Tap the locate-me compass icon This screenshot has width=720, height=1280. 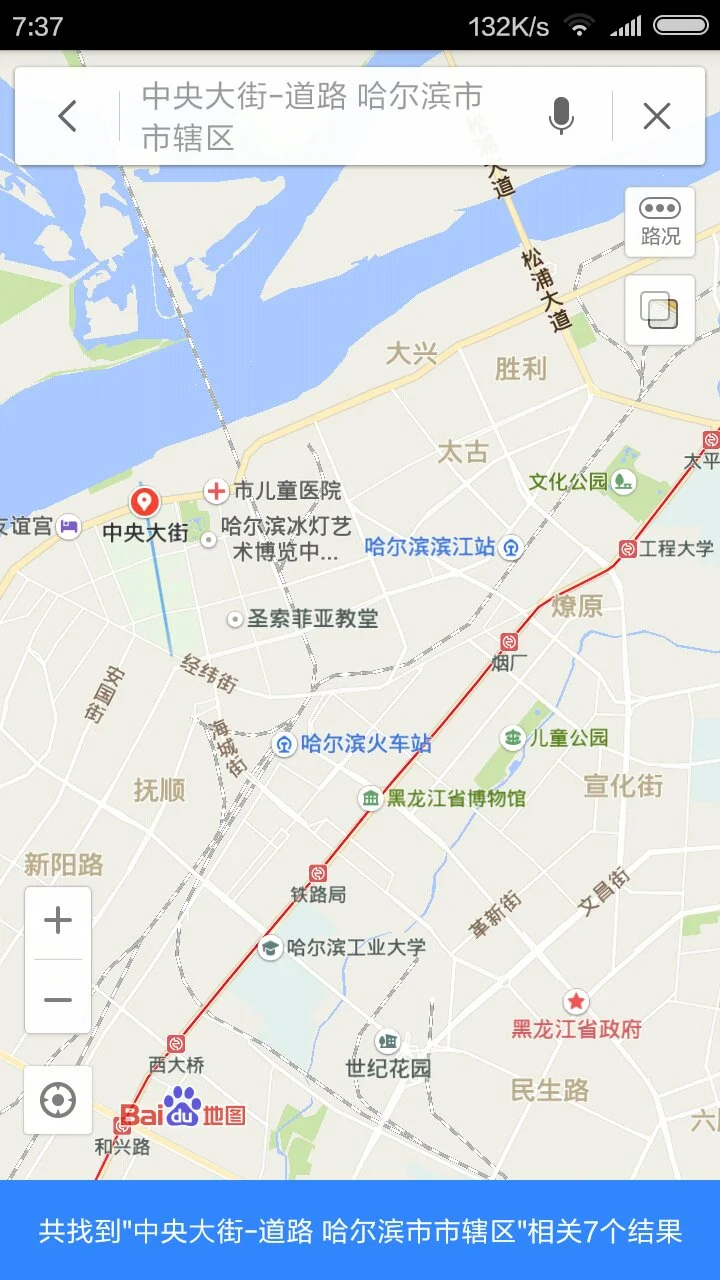[x=58, y=1100]
